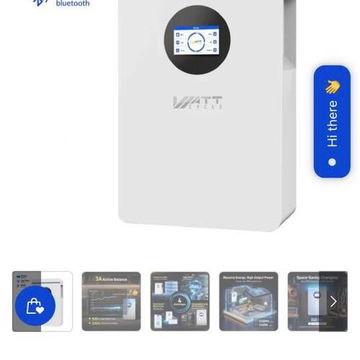The width and height of the screenshot is (360, 360).
Task: Tap the wishlist shopping bag floating button
Action: point(35,306)
